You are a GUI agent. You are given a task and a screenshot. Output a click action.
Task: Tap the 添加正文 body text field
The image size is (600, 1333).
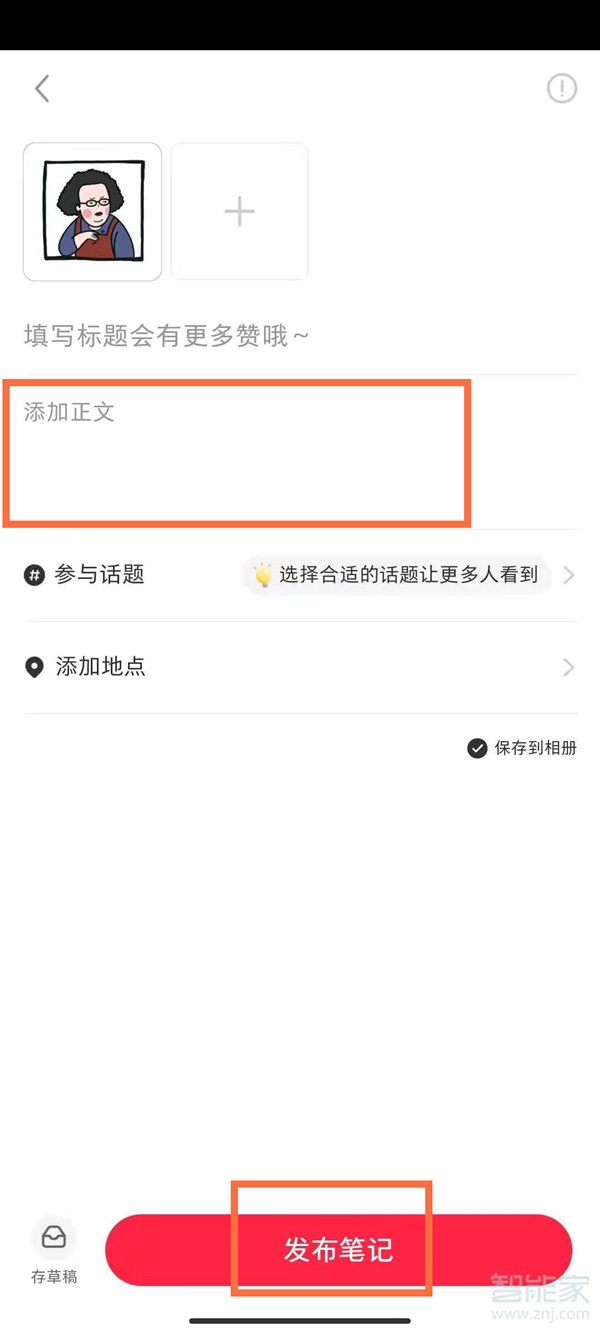point(237,450)
